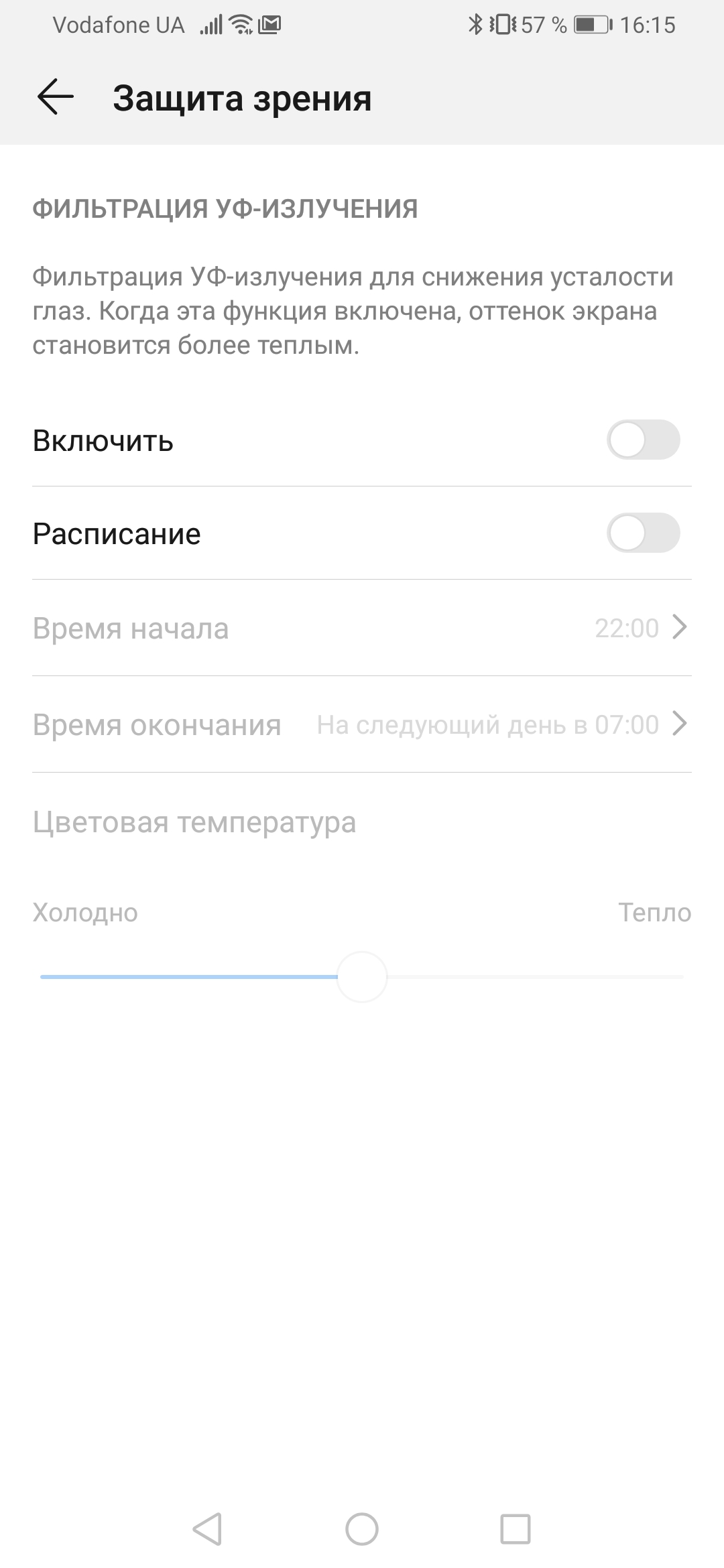Screen dimensions: 724x1568
Task: Turn on the Расписание schedule toggle
Action: (644, 533)
